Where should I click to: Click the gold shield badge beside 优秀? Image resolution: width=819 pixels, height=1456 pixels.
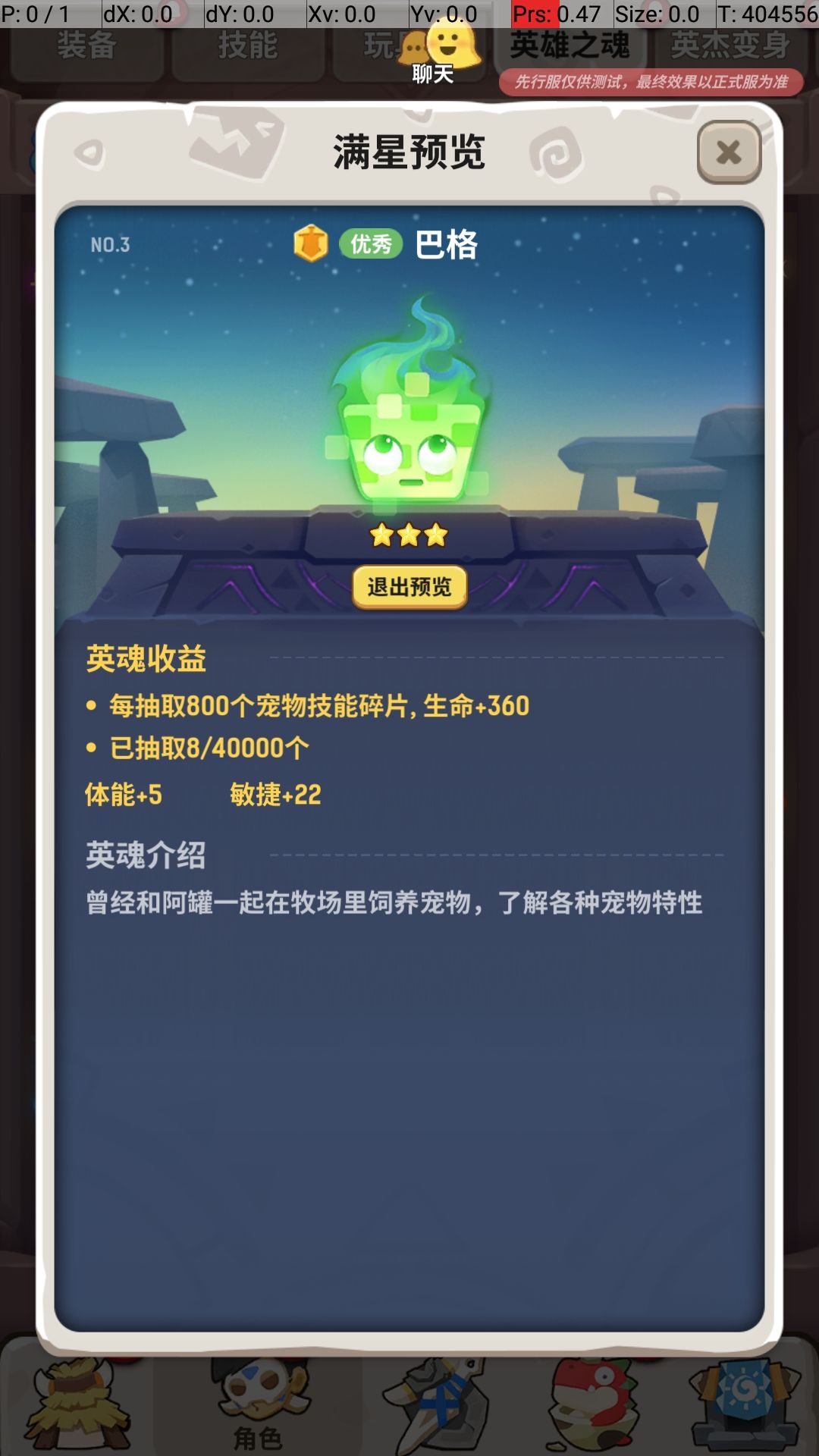(310, 244)
